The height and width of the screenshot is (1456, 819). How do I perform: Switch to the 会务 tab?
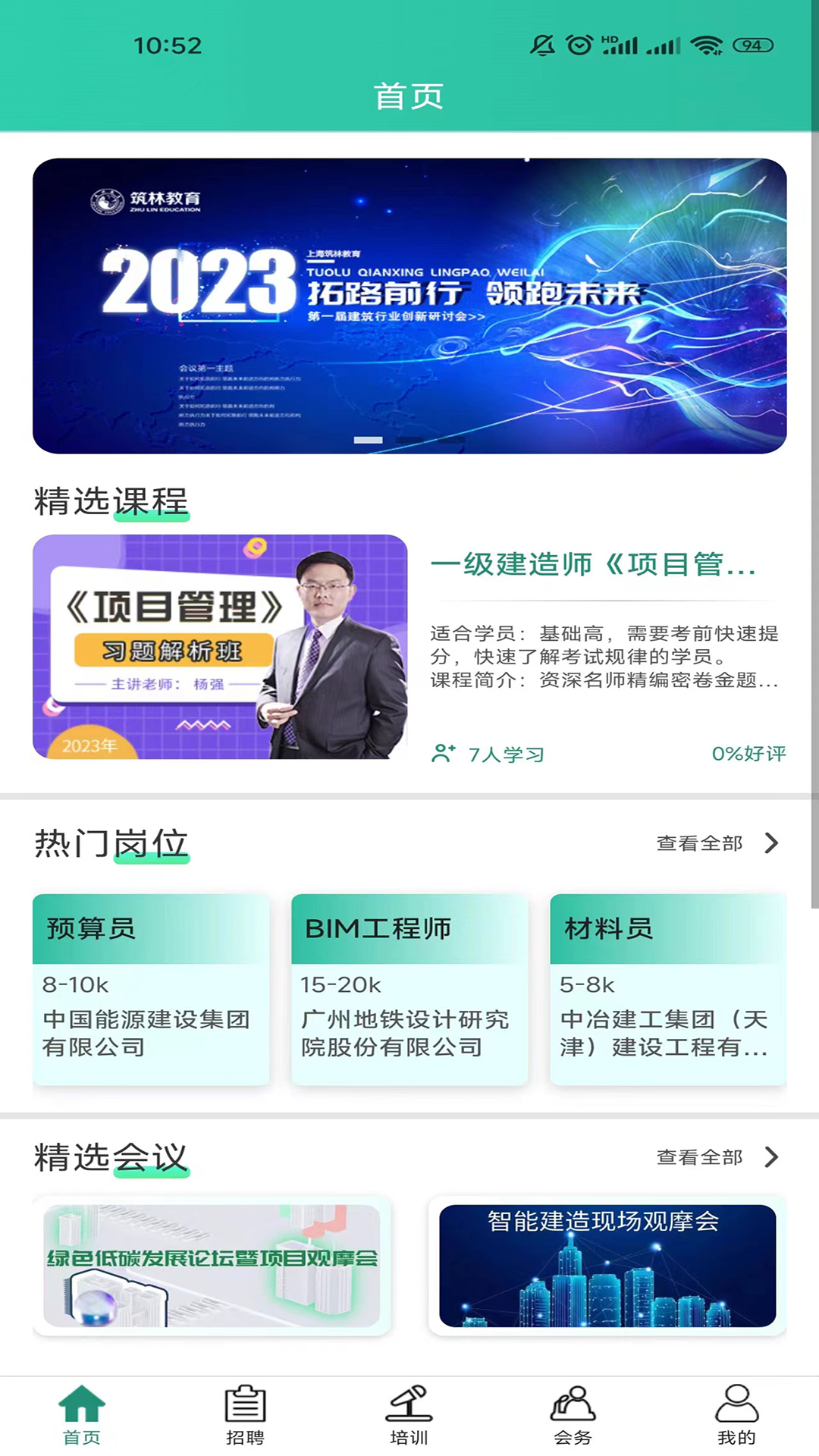pyautogui.click(x=573, y=1415)
